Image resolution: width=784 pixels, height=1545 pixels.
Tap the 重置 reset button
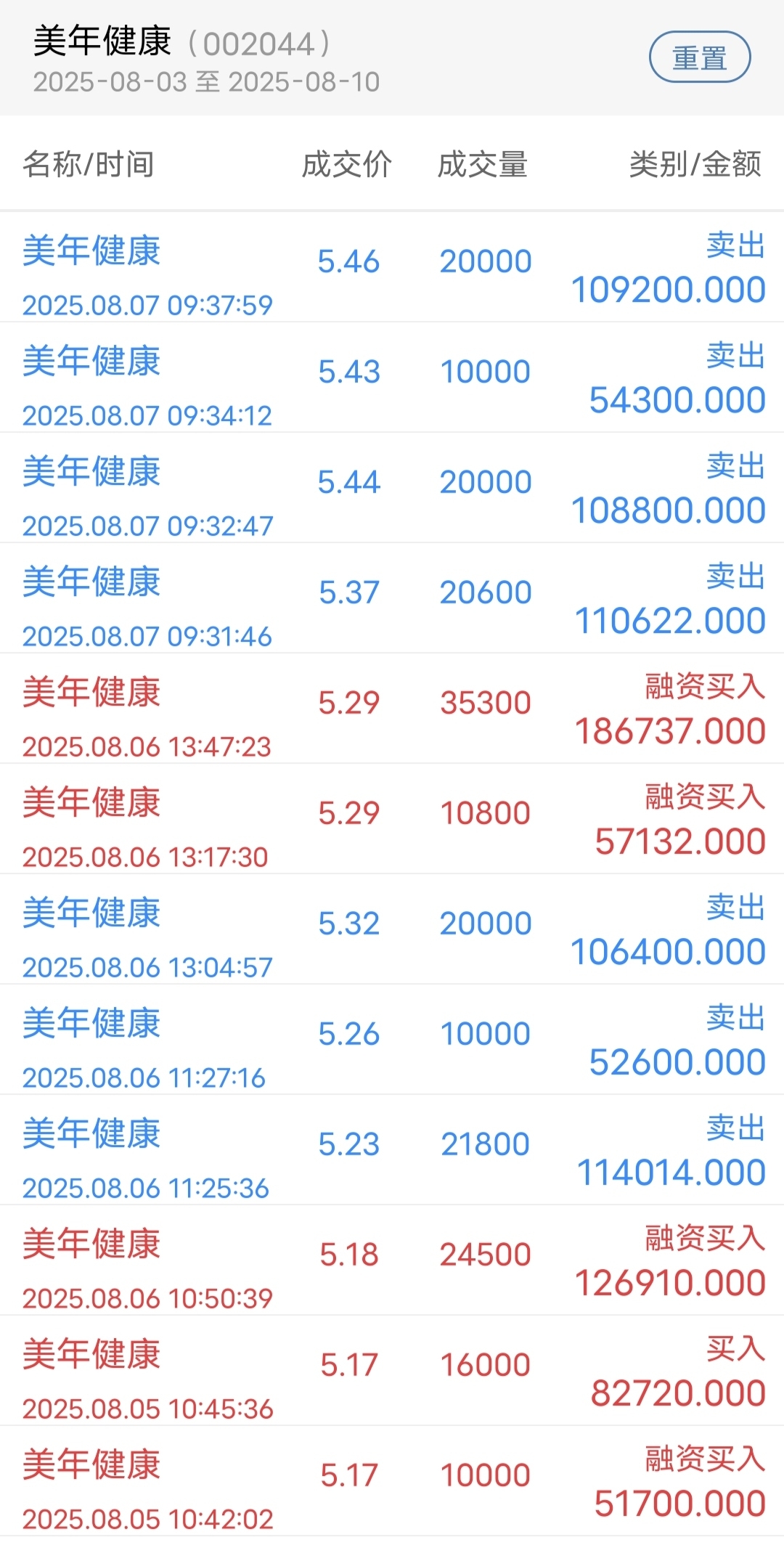click(699, 57)
